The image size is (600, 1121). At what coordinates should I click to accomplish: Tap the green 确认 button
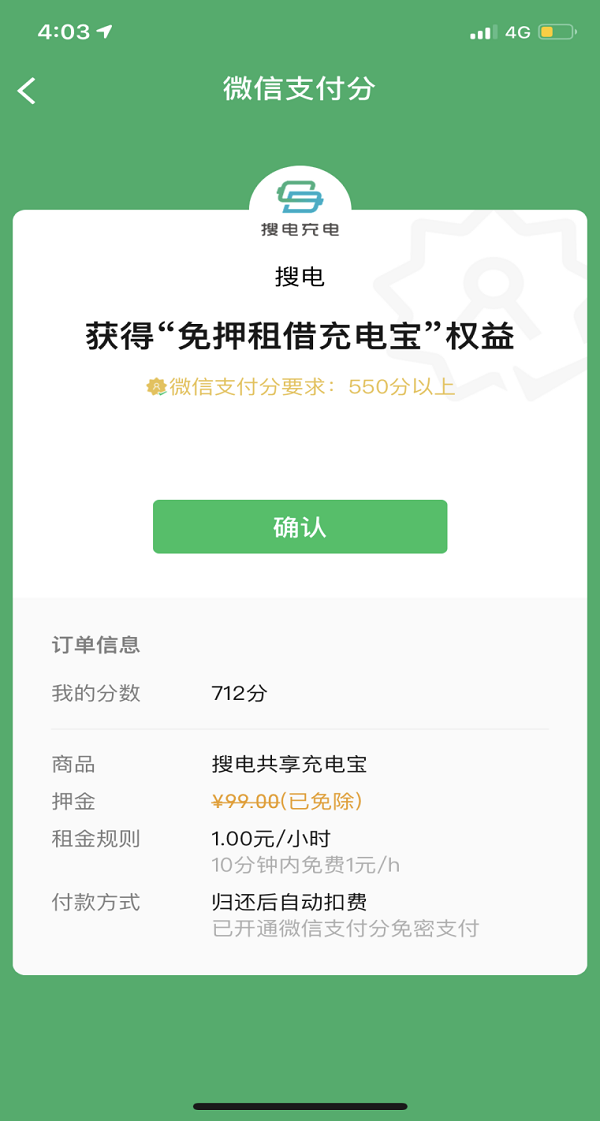pyautogui.click(x=299, y=527)
